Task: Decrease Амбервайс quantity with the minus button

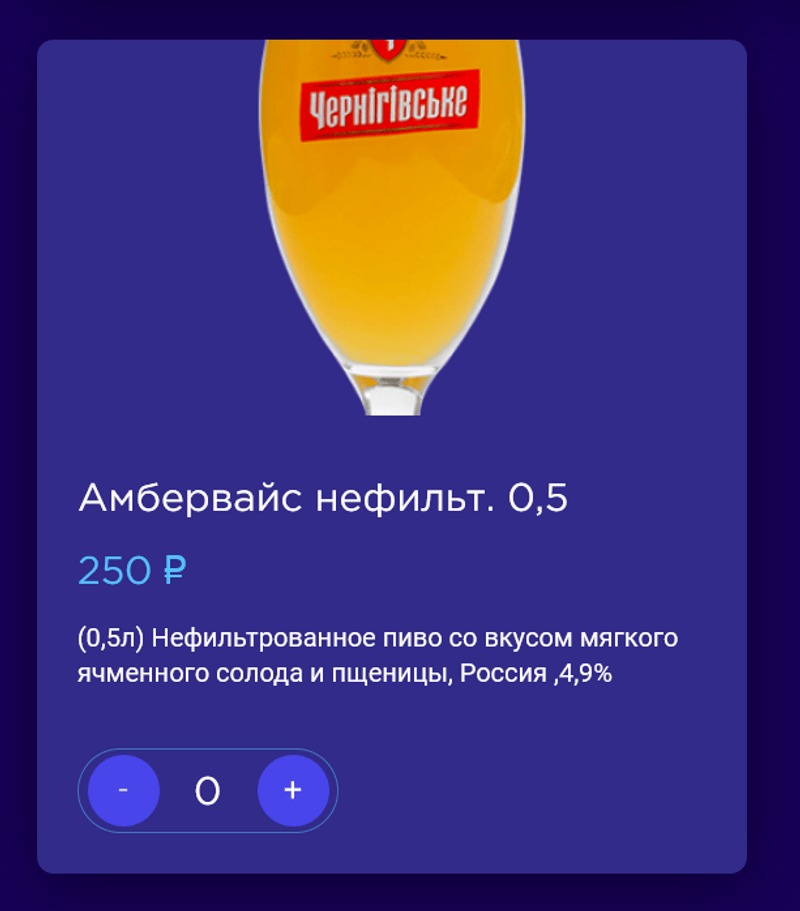Action: click(x=123, y=790)
